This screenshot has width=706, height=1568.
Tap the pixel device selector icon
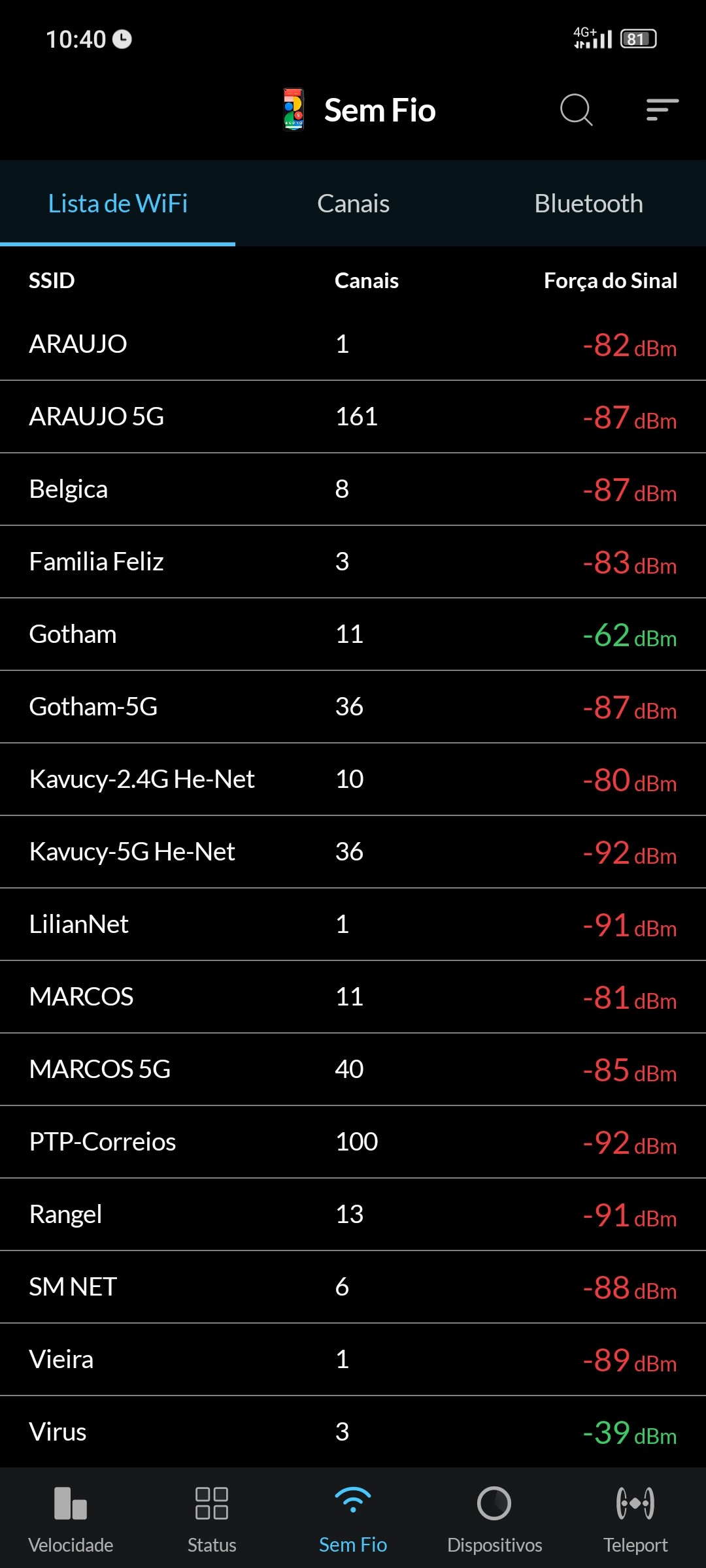[x=294, y=110]
